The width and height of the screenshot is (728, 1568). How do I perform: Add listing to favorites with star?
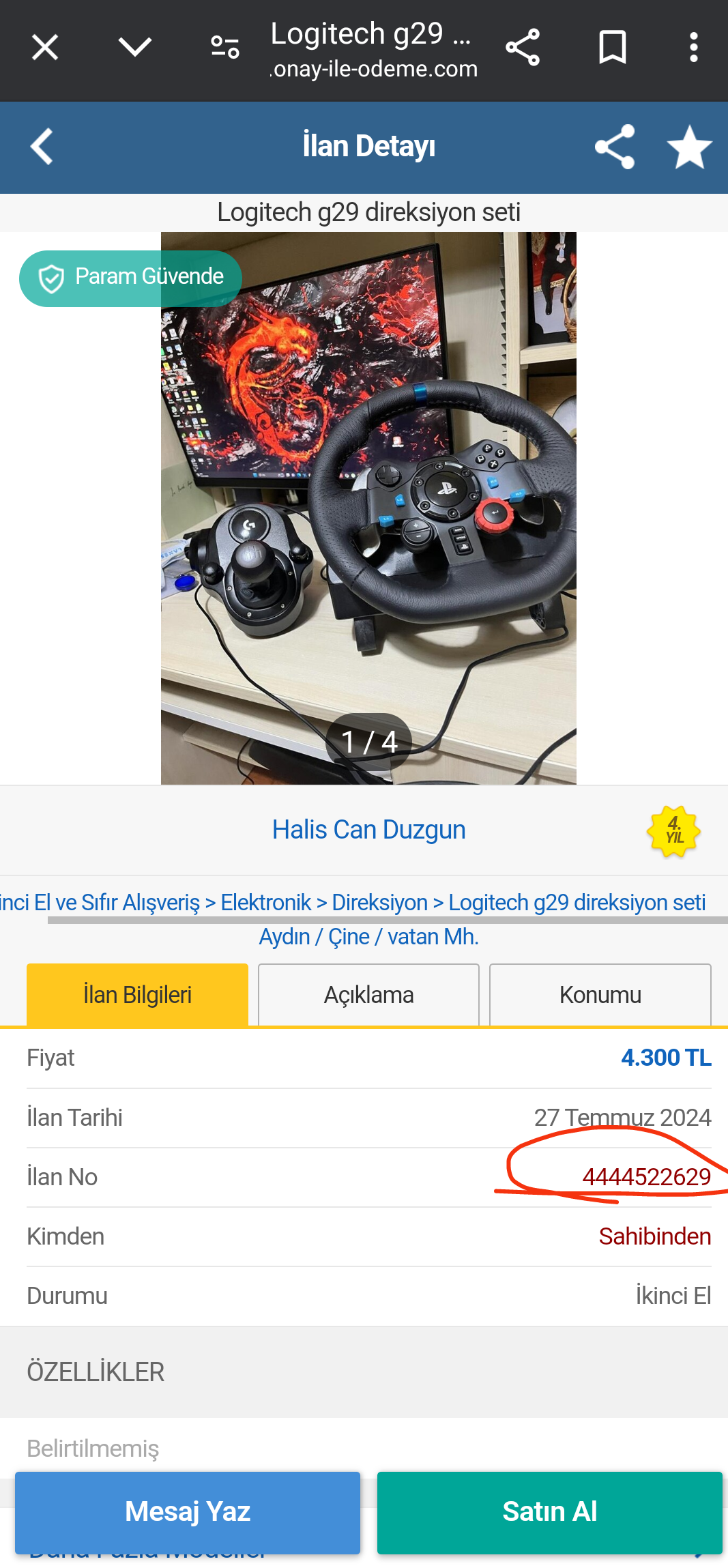tap(689, 147)
